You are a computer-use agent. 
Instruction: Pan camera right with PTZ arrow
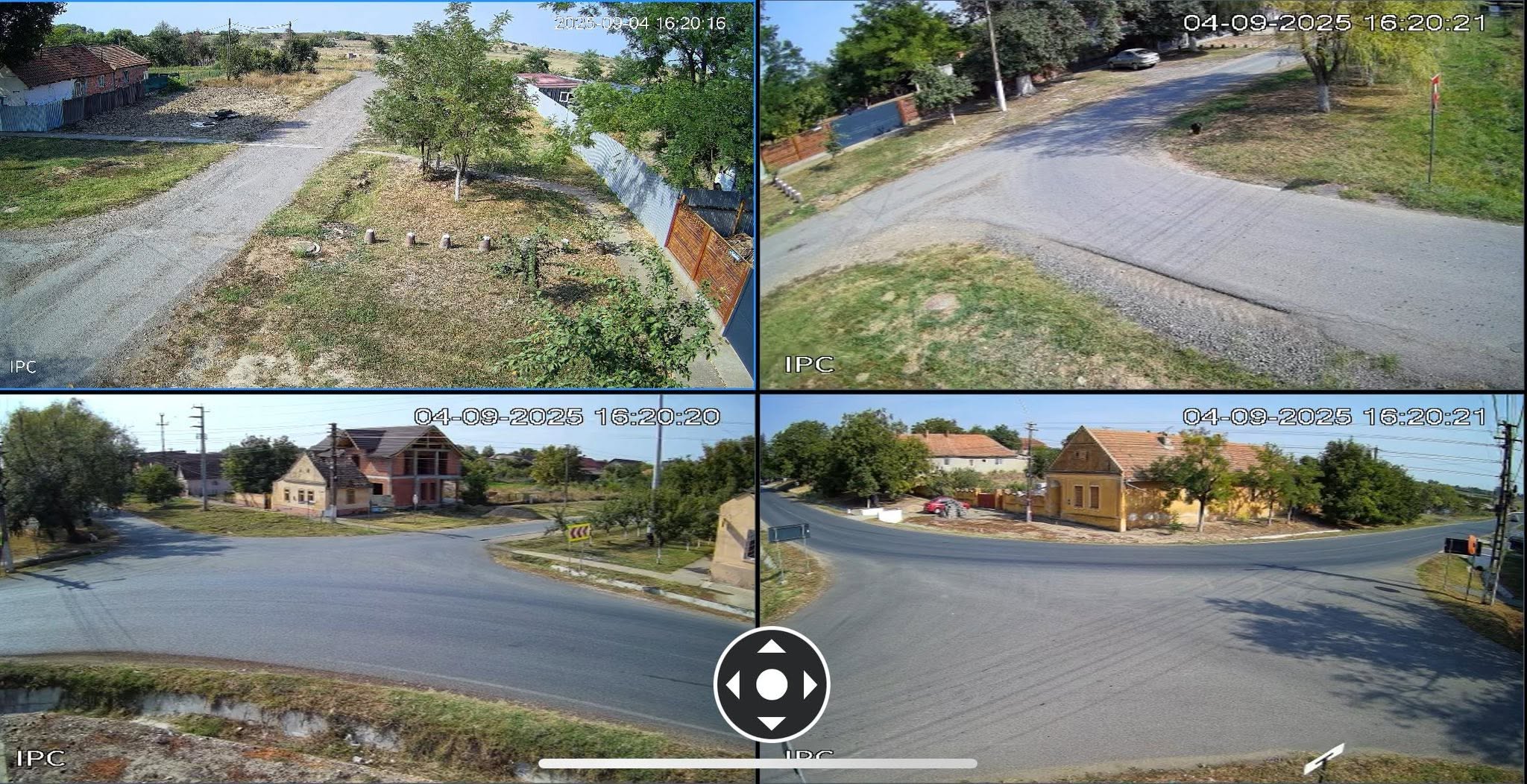810,684
